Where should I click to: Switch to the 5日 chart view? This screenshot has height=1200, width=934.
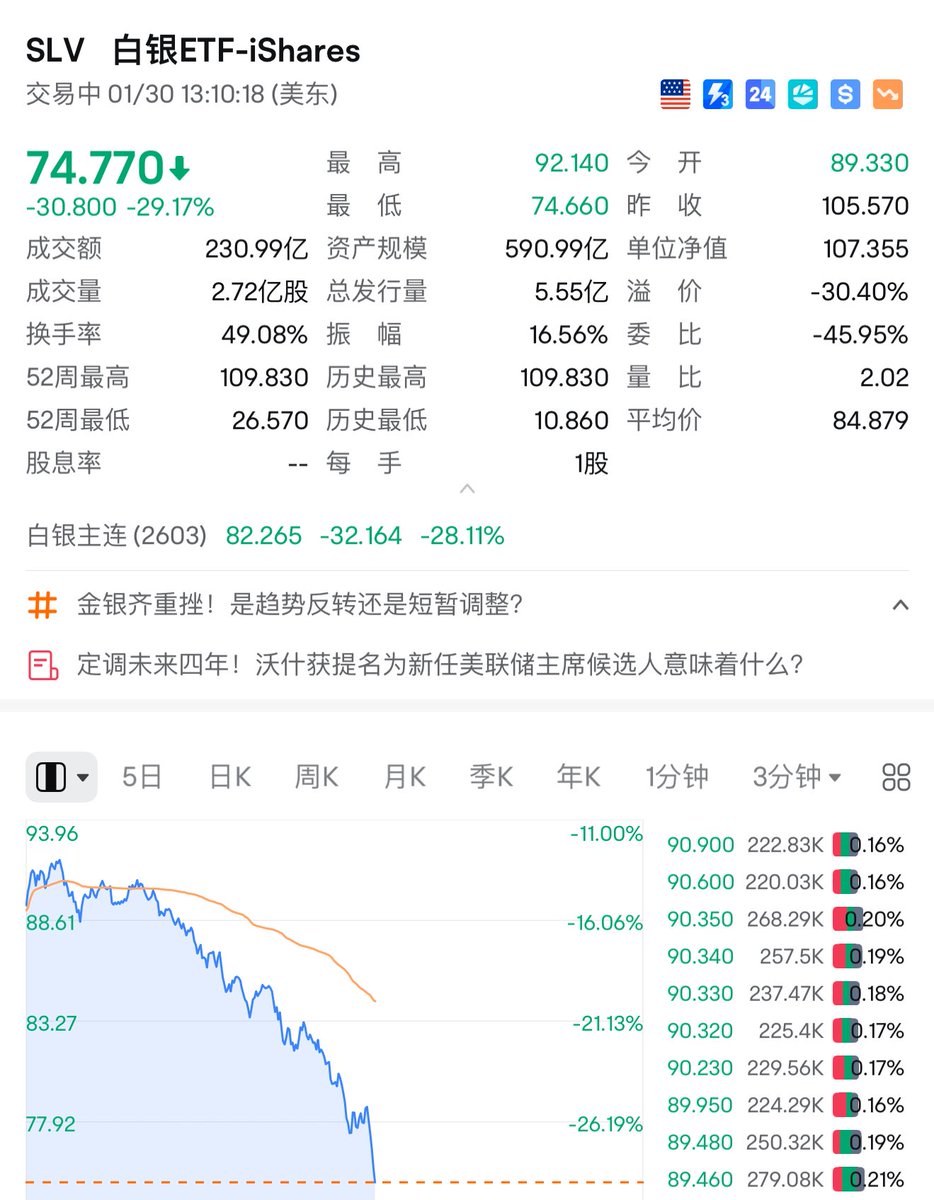point(141,777)
